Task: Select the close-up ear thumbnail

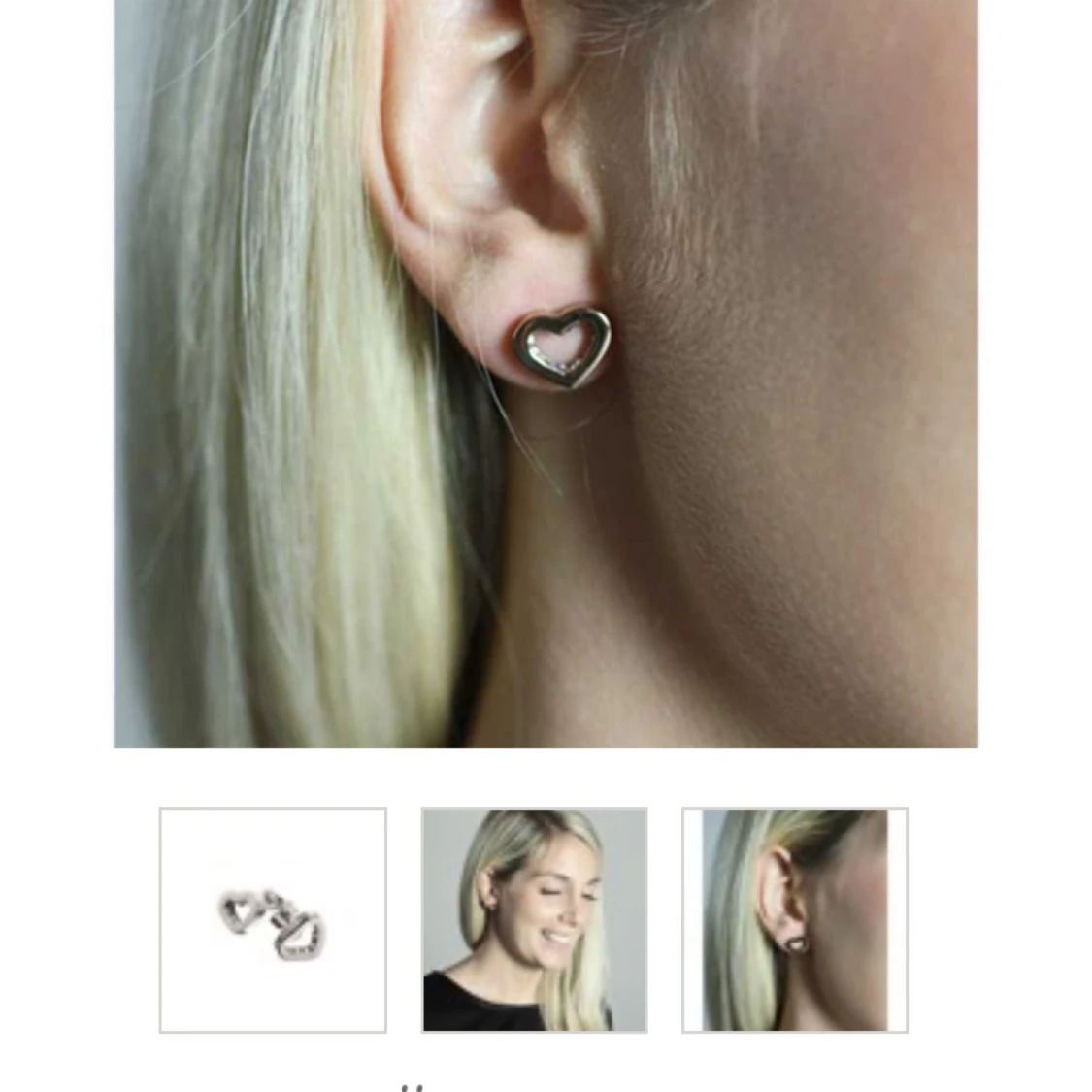Action: click(x=794, y=919)
